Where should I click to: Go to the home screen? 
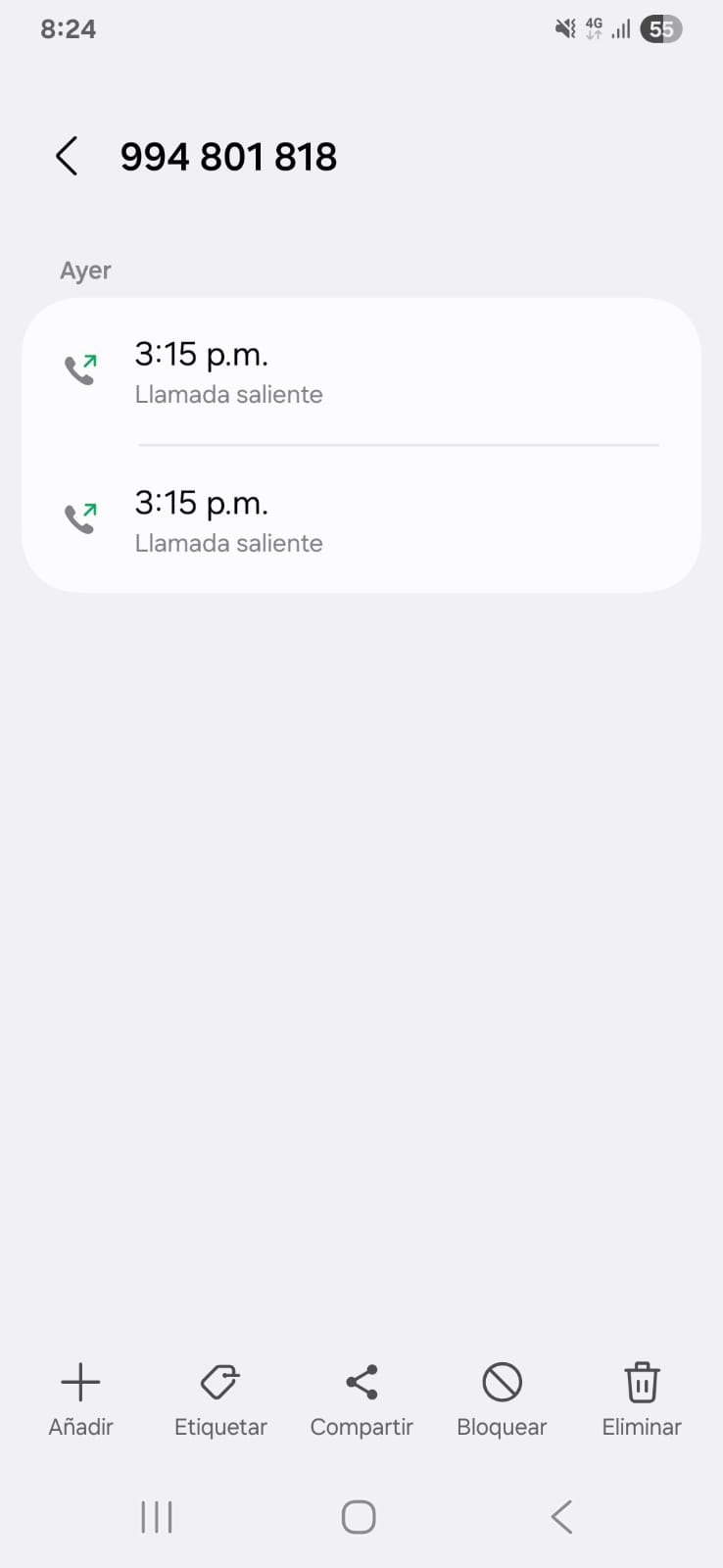coord(359,1517)
